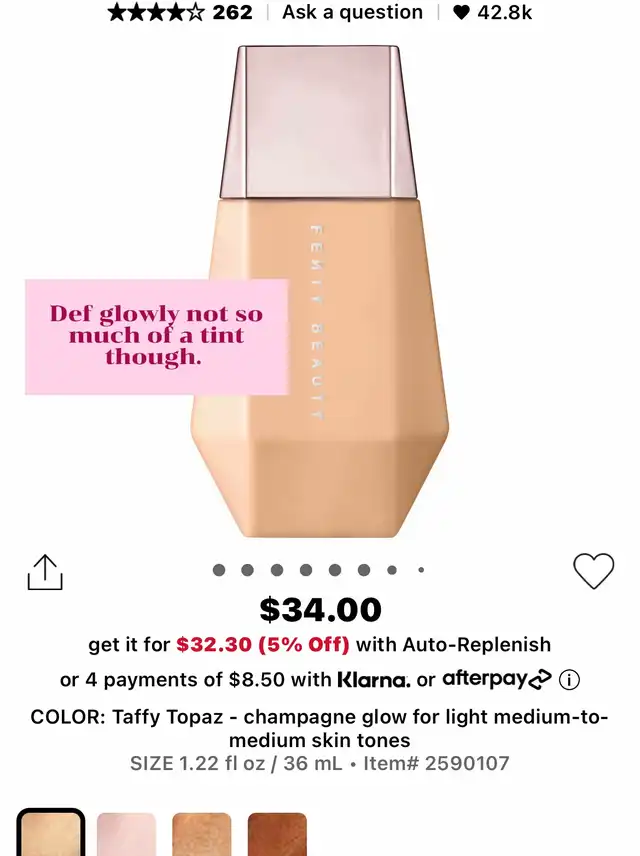Open the 262 ratings and reviews

[180, 13]
